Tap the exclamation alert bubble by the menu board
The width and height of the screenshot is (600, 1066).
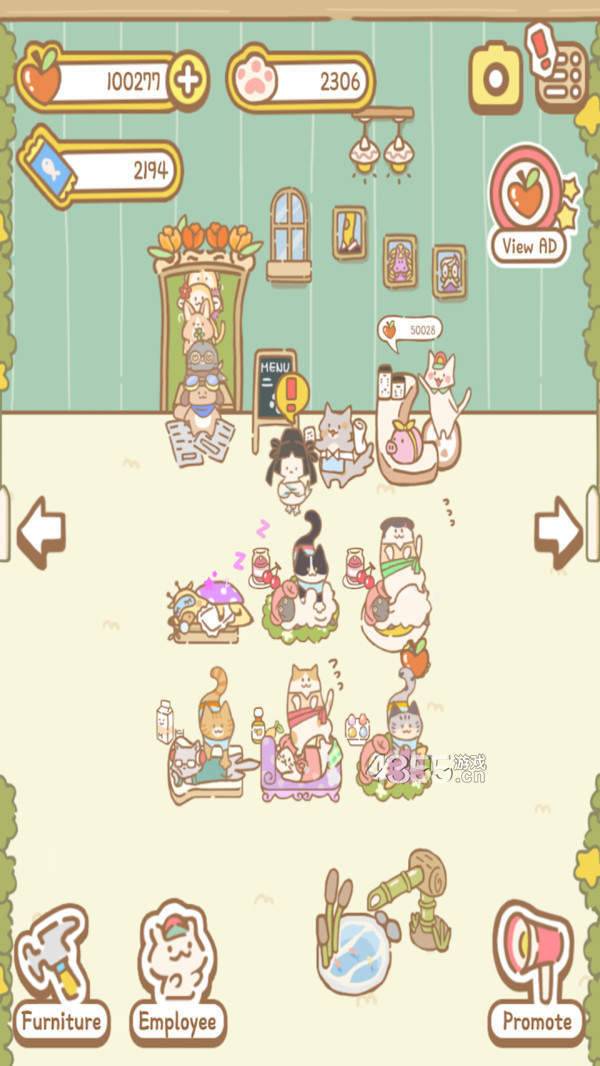292,395
